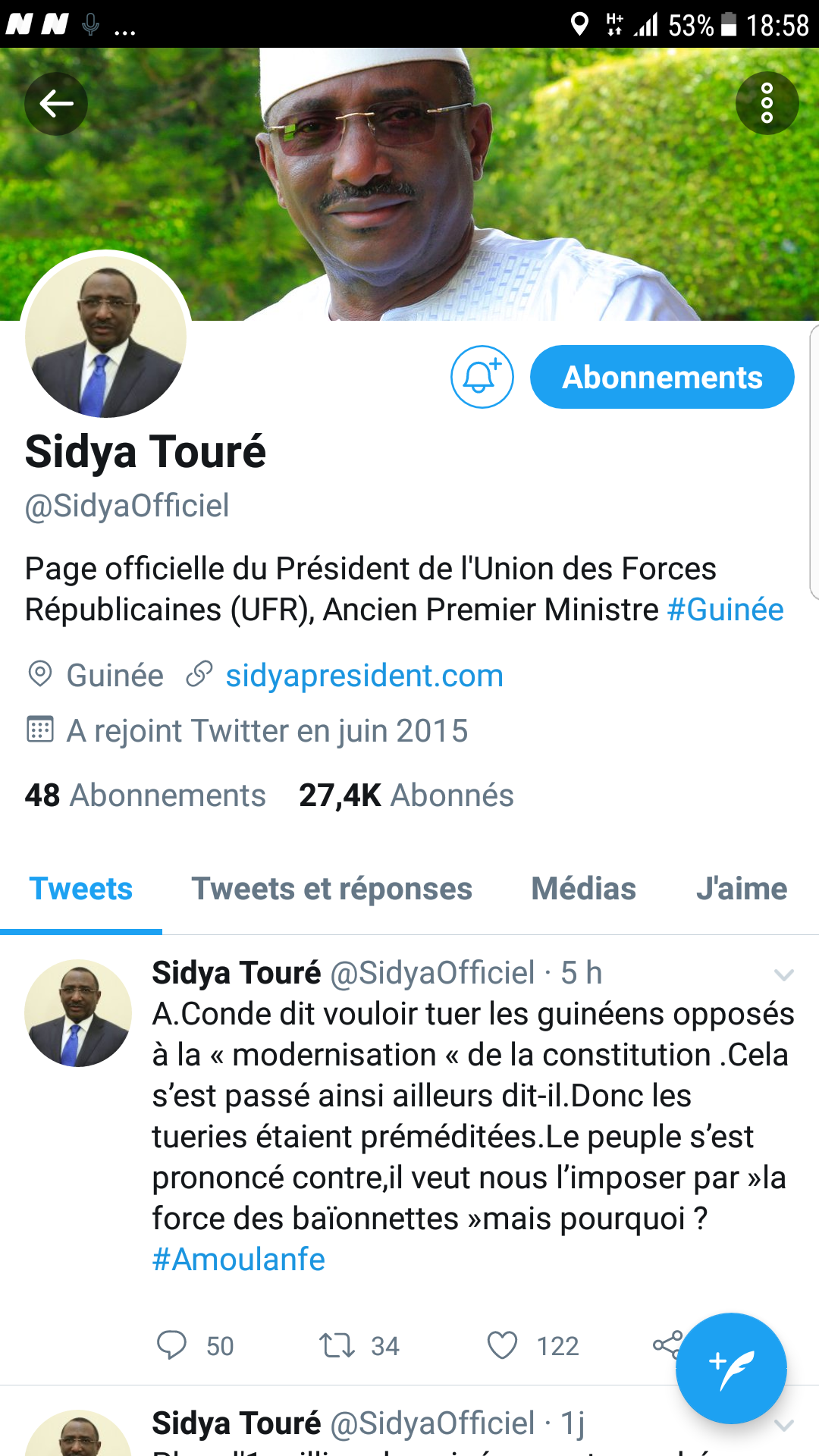Retweet the A.Conde tweet
This screenshot has height=1456, width=819.
click(x=337, y=1345)
